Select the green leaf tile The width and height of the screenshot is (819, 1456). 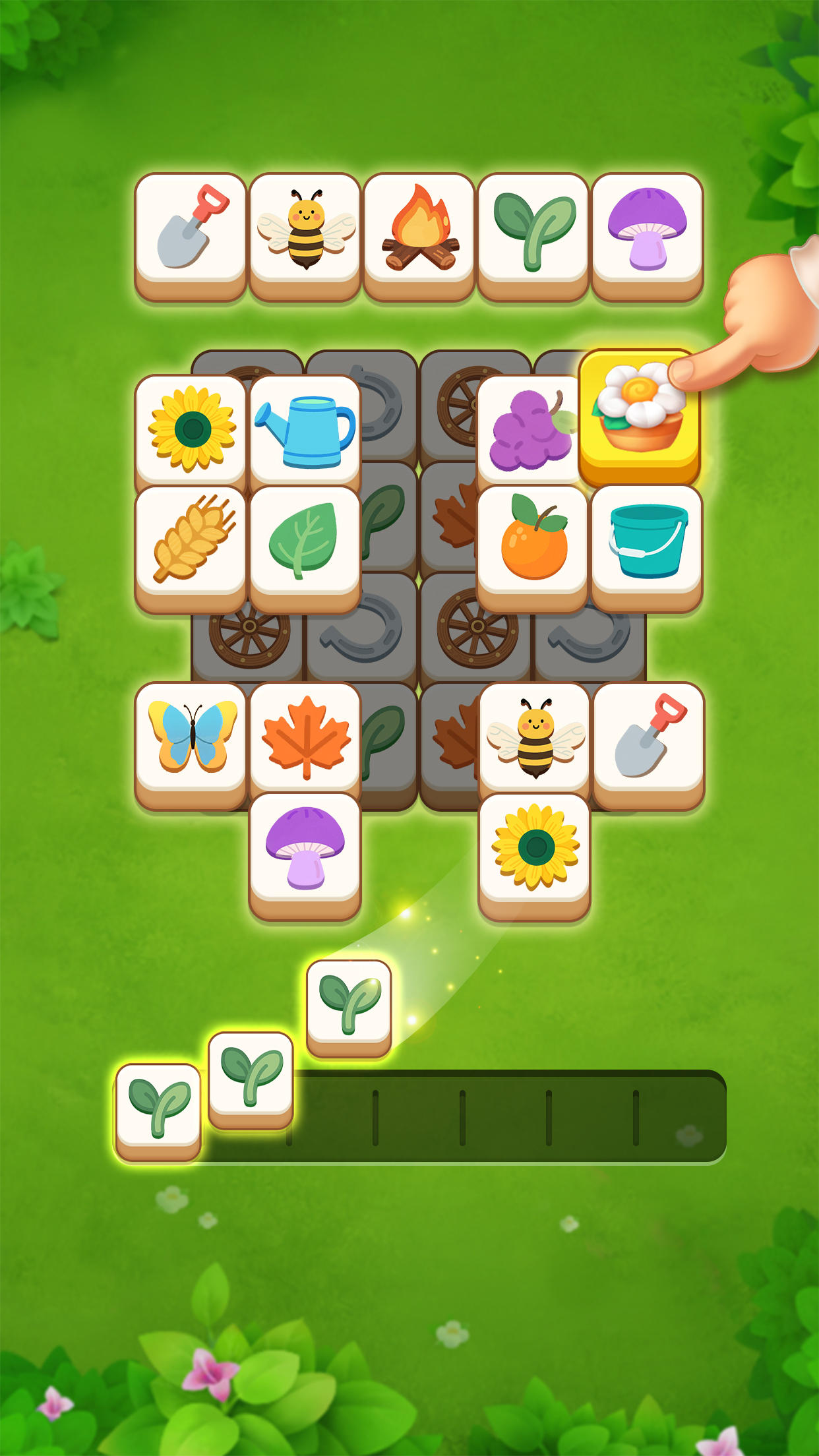305,541
